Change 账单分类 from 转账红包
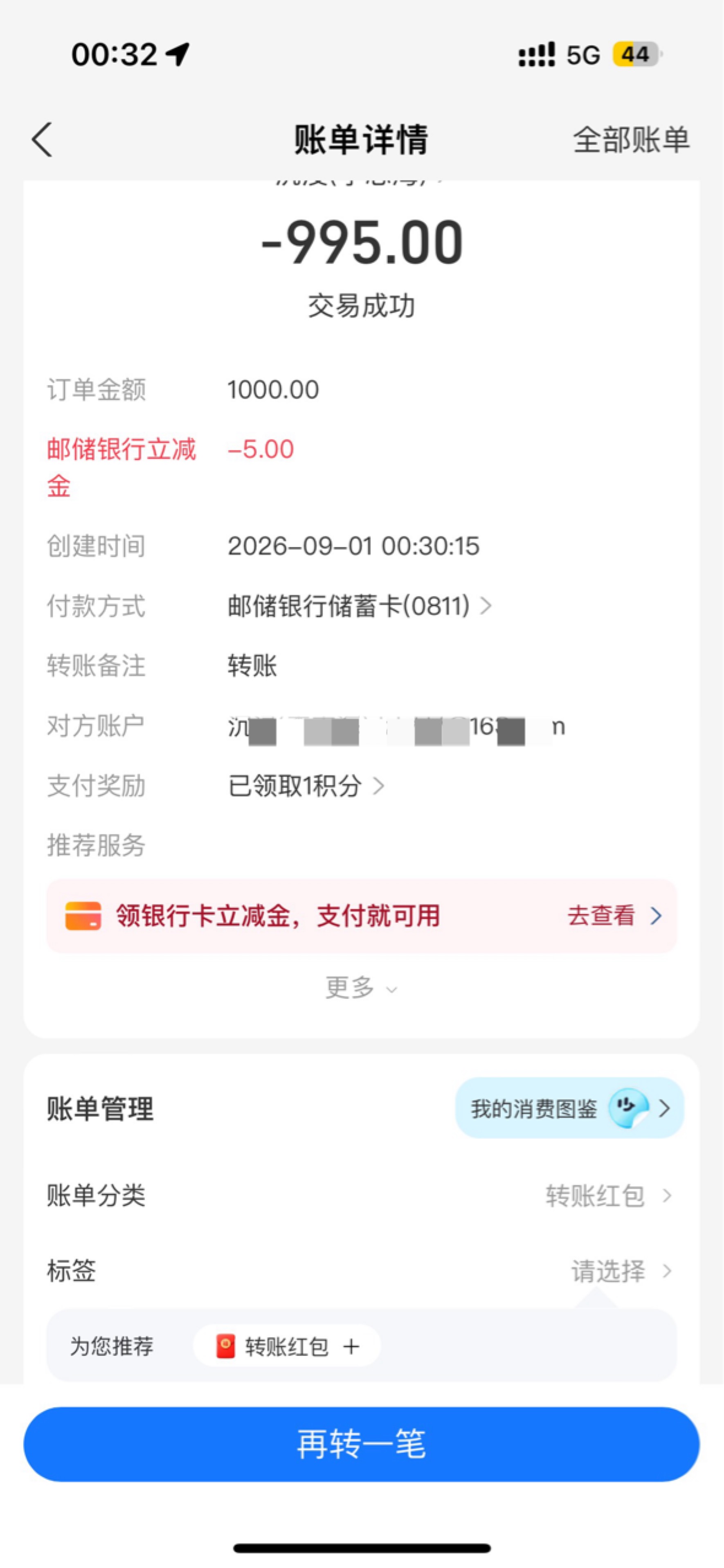 pos(361,1195)
